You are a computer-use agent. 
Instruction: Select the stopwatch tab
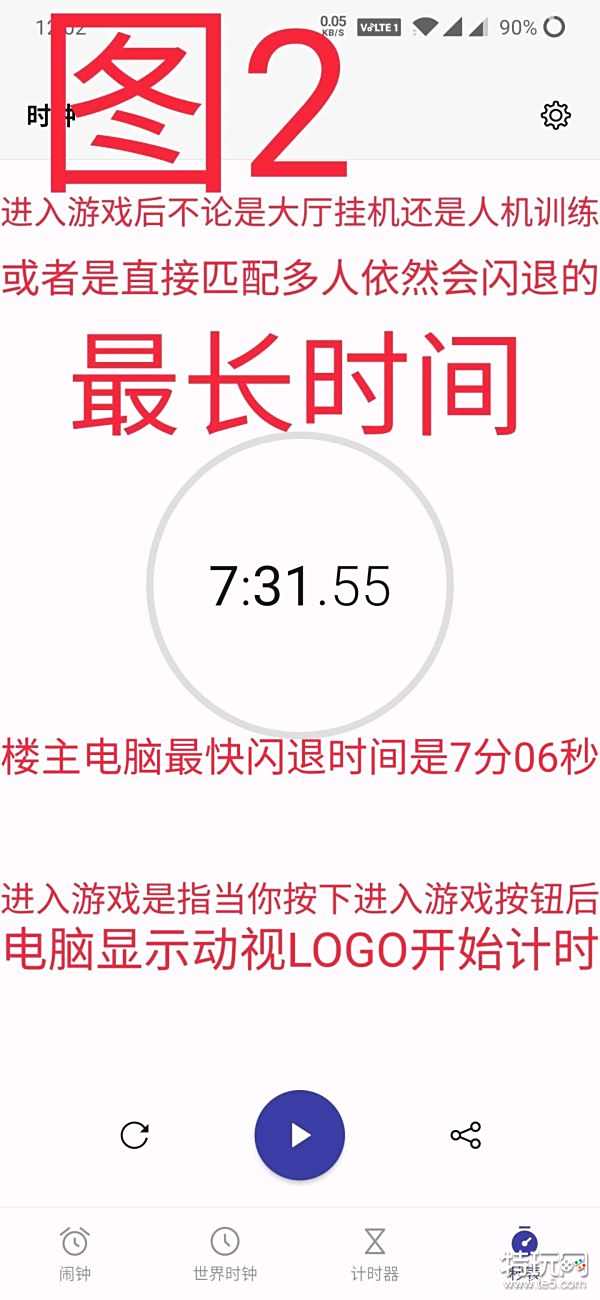tap(524, 1250)
